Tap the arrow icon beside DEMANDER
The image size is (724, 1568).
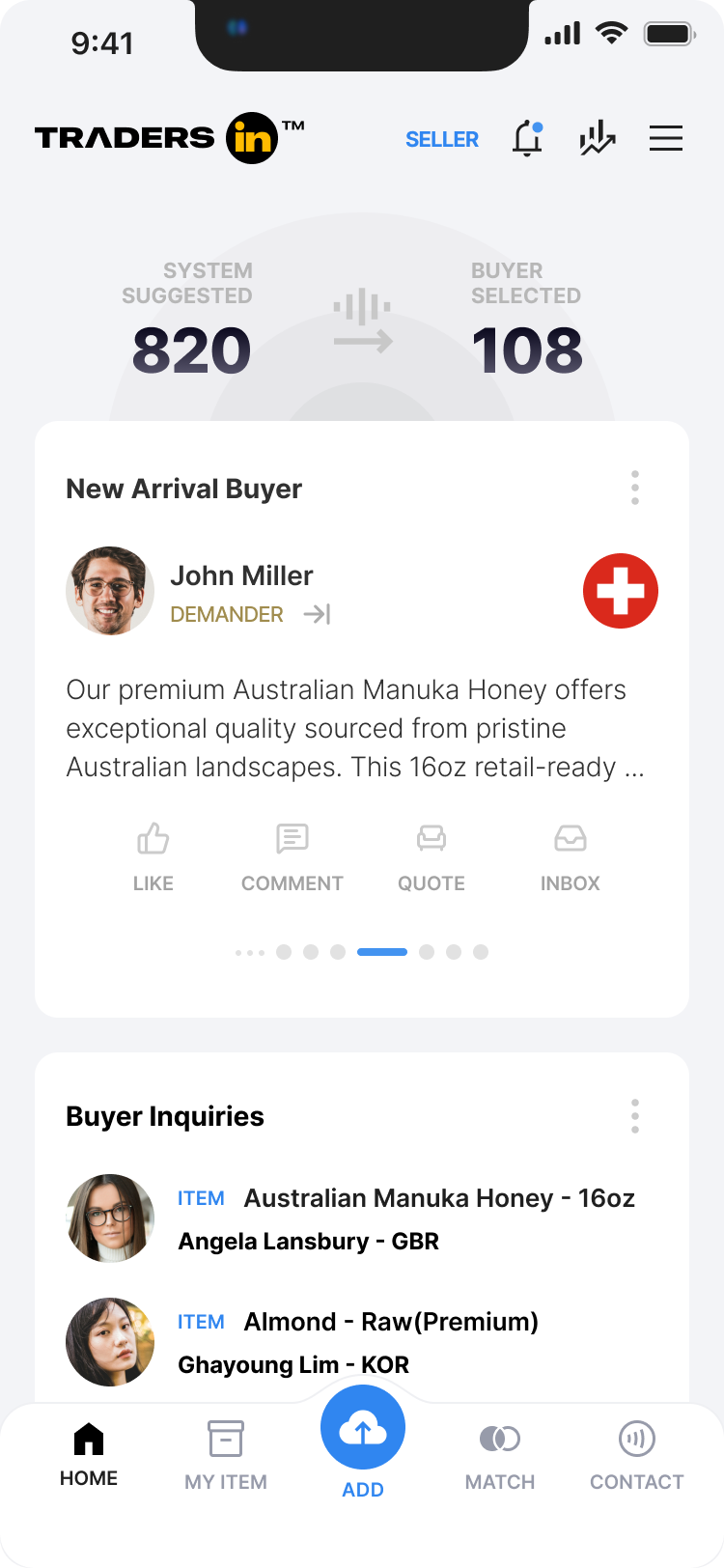317,614
